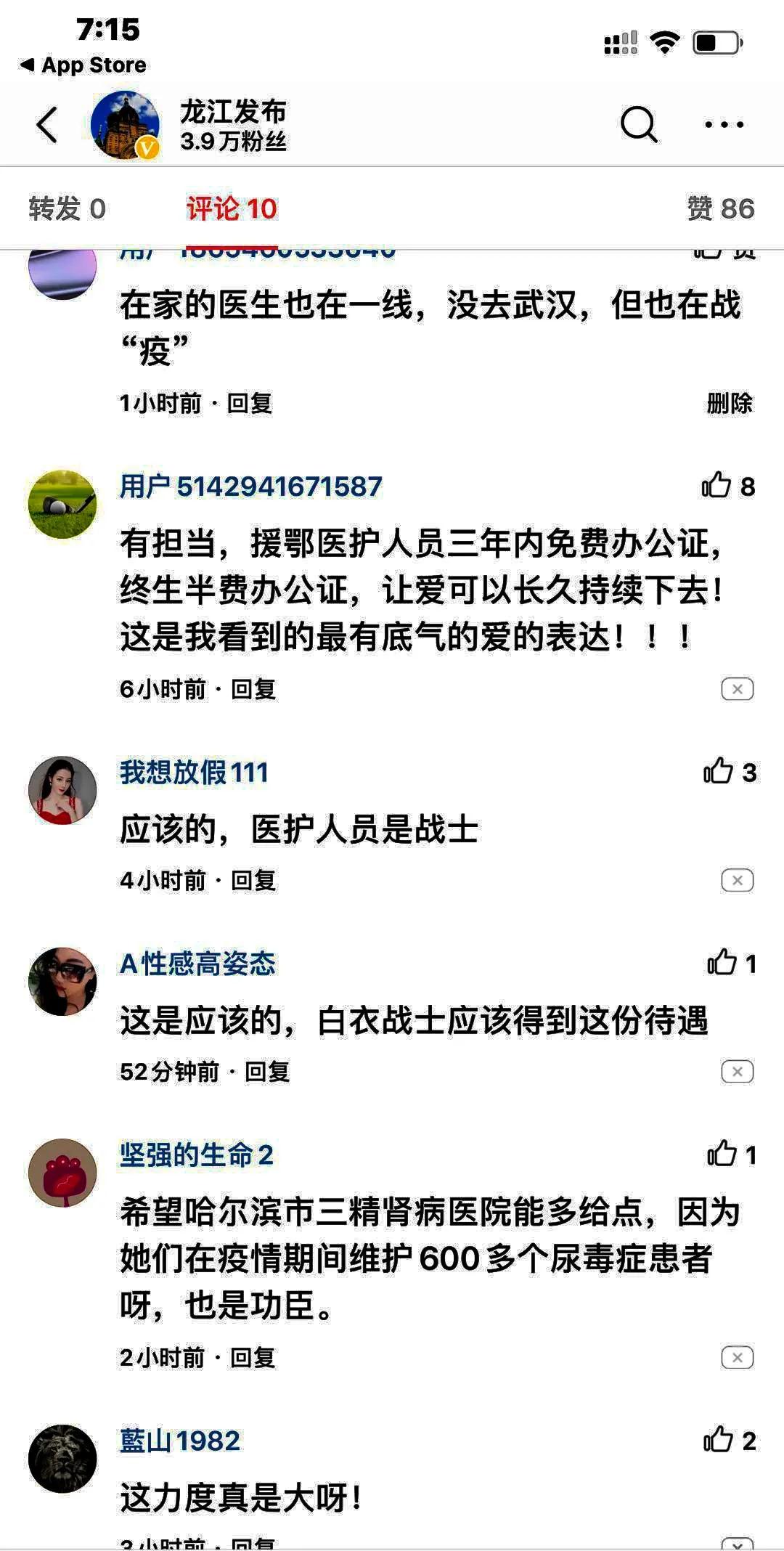Select the 评论 10 tab
Image resolution: width=784 pixels, height=1551 pixels.
231,209
